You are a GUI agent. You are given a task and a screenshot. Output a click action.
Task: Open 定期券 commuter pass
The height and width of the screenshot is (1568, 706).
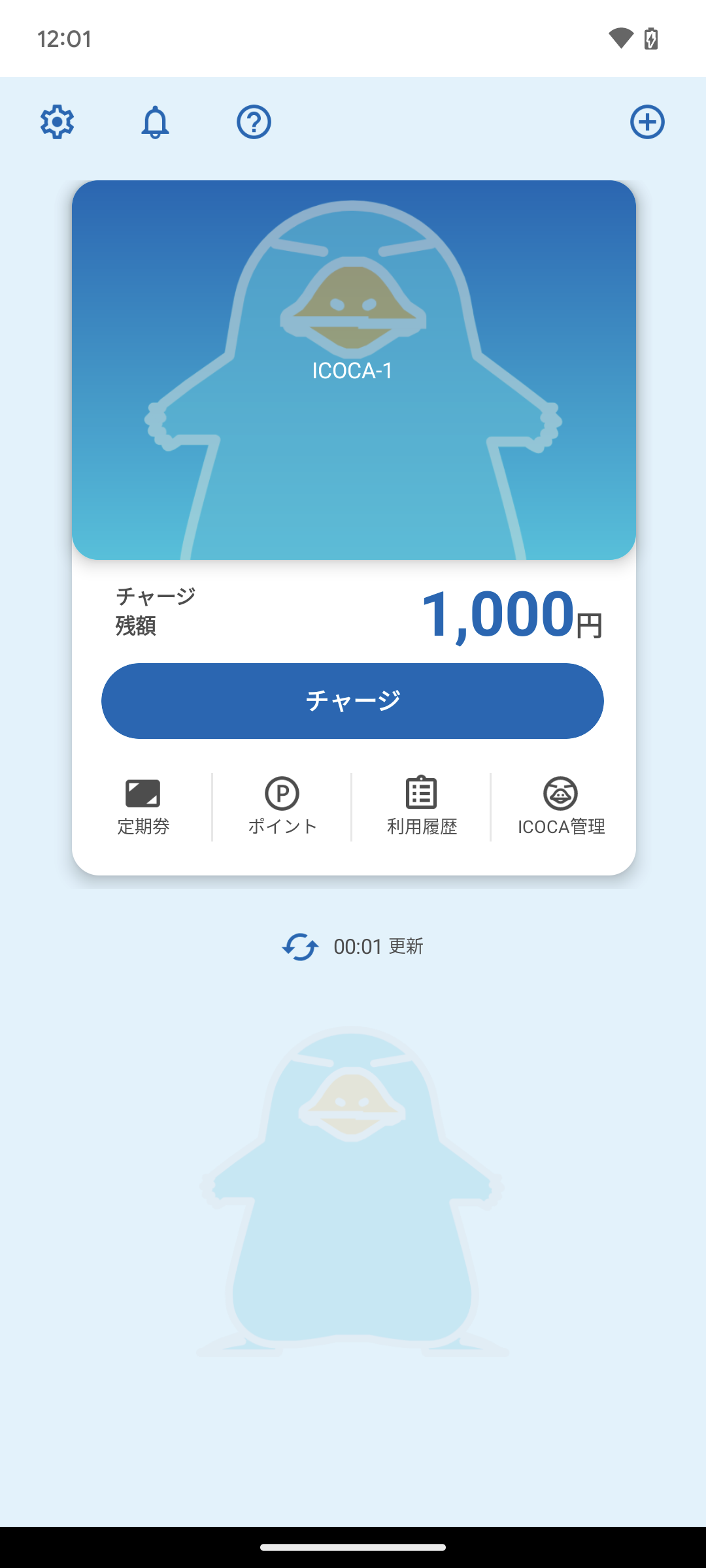tap(143, 807)
